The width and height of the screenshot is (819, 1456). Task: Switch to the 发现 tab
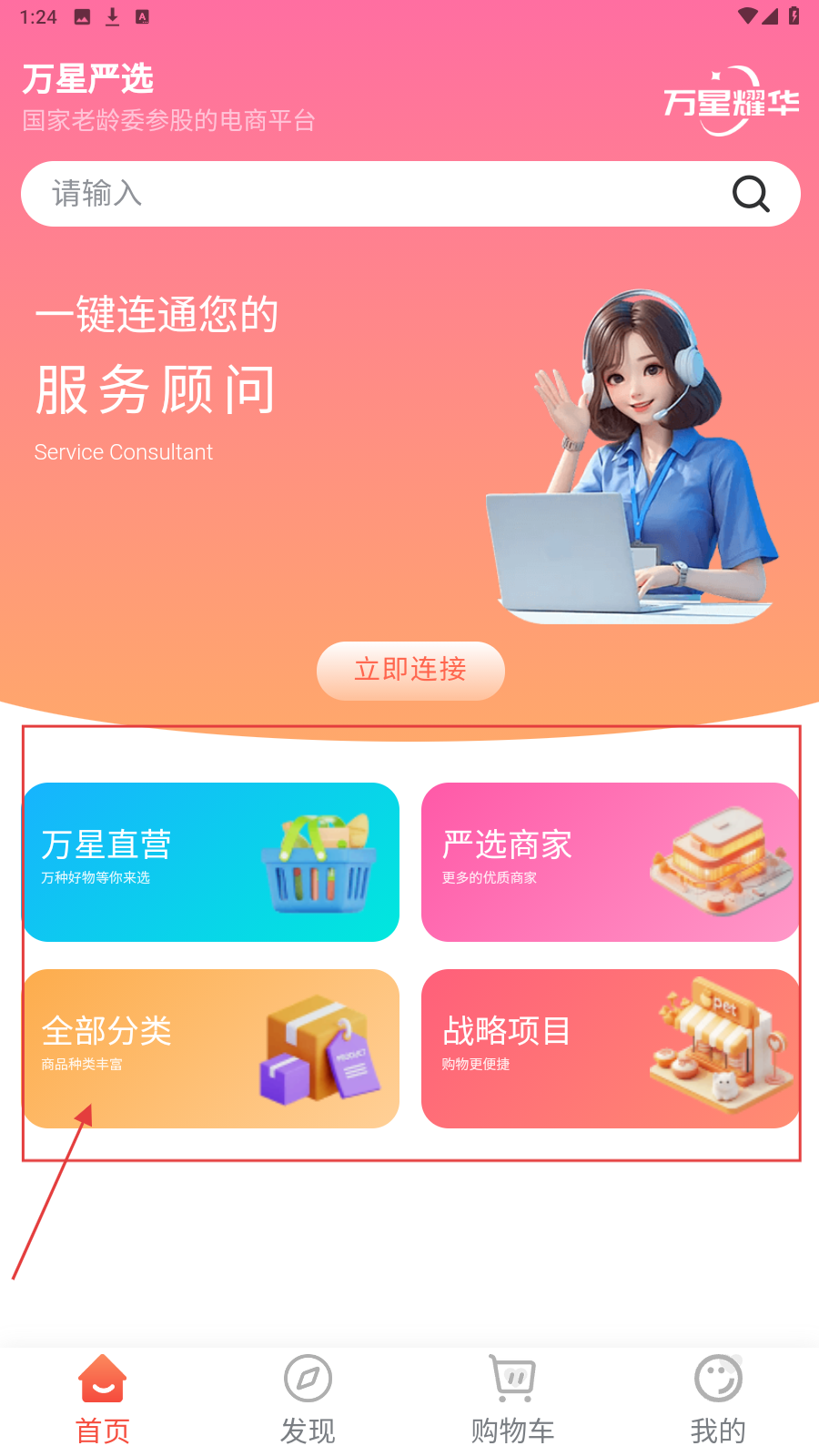[x=308, y=1401]
